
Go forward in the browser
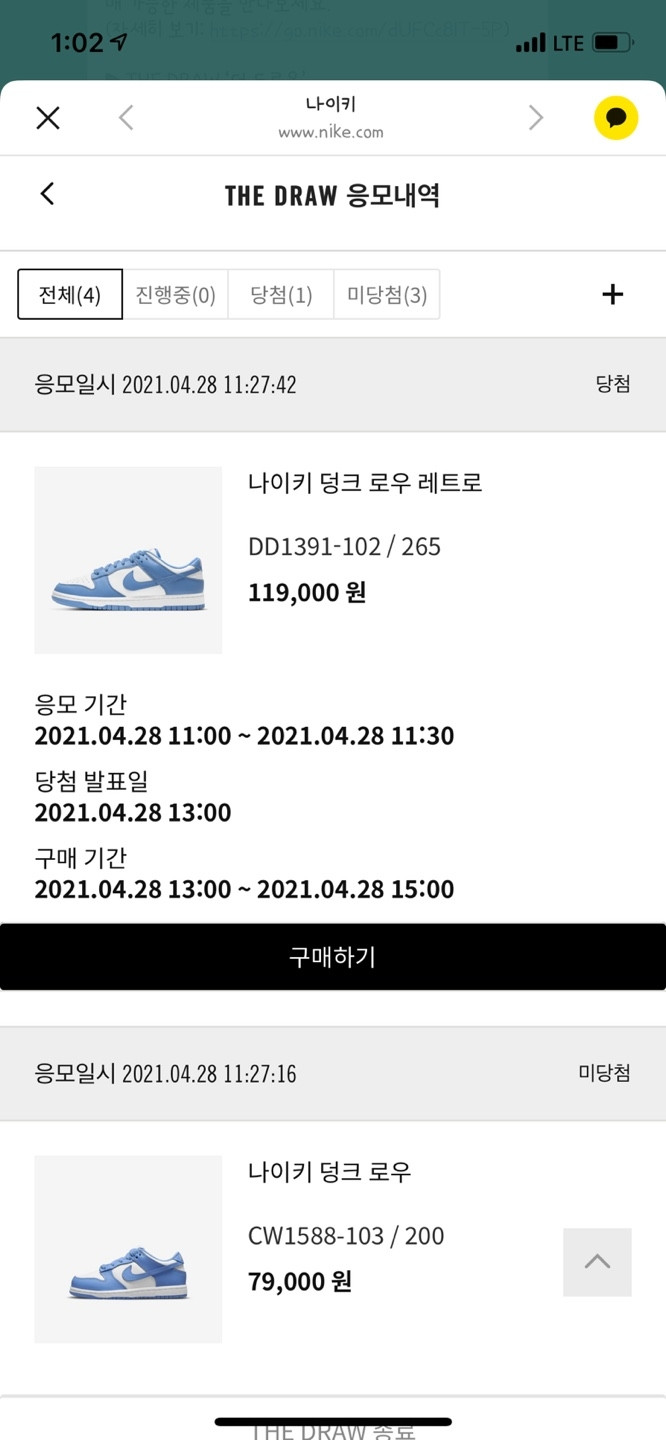click(536, 118)
